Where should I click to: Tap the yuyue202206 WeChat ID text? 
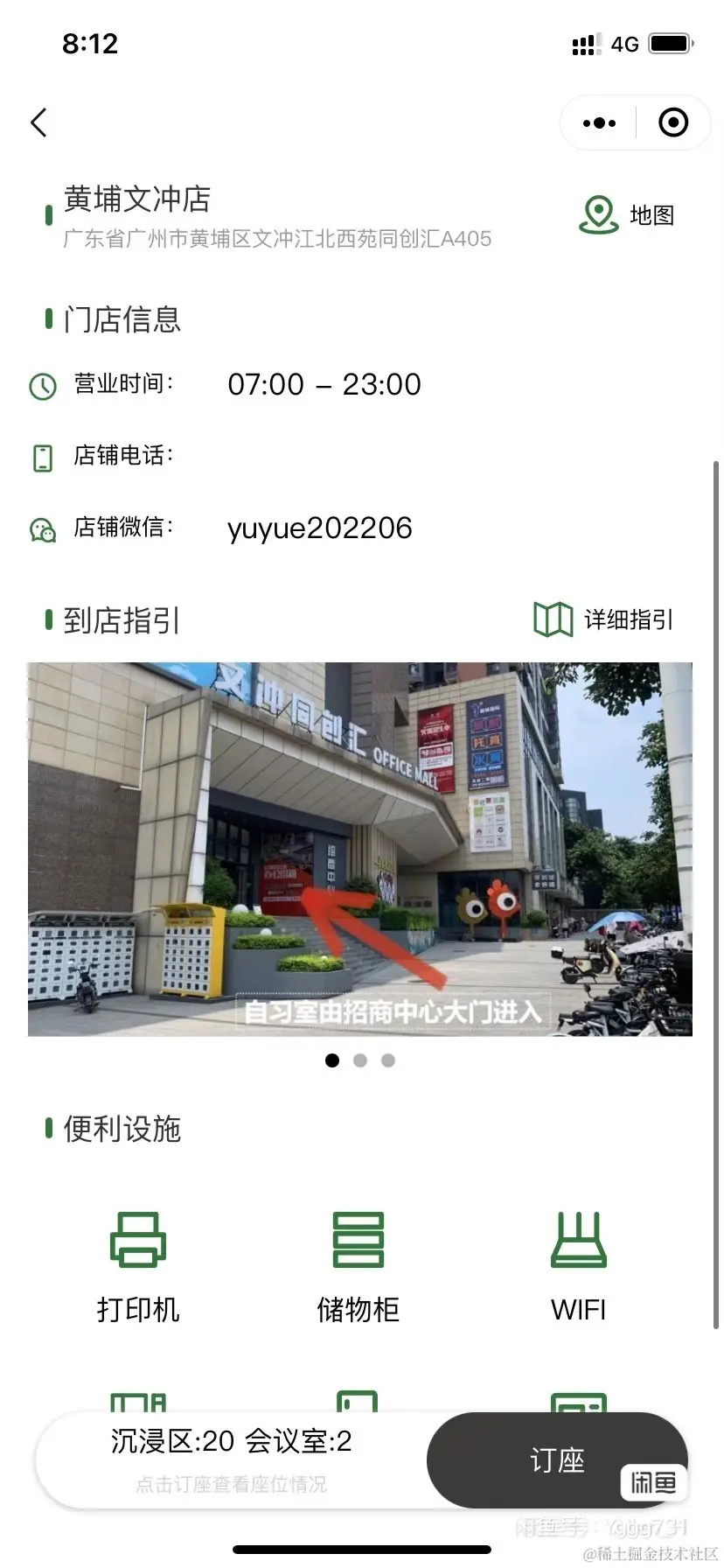[x=320, y=528]
